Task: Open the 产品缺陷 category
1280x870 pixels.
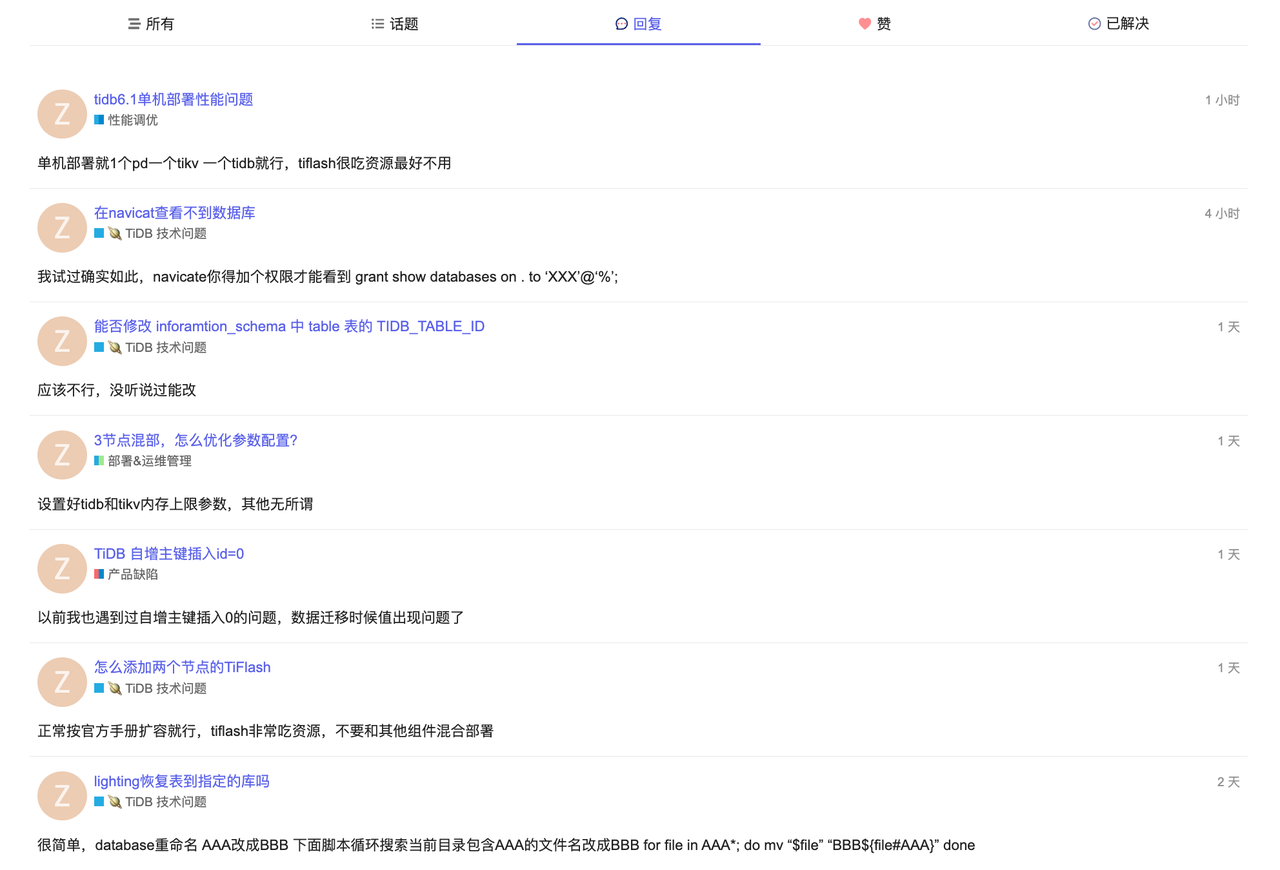Action: [x=132, y=575]
